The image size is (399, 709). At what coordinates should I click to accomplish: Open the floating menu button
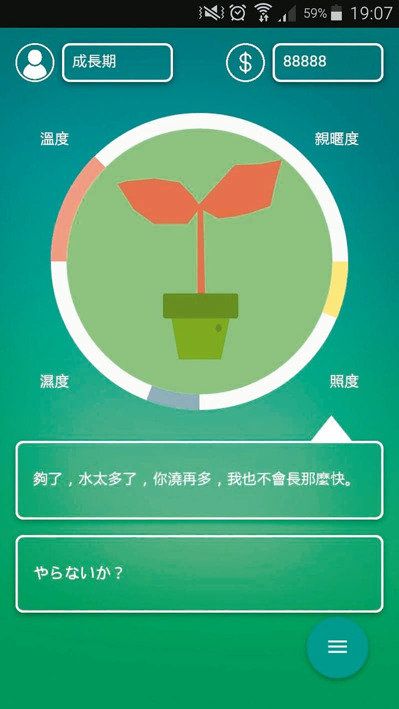coord(337,647)
